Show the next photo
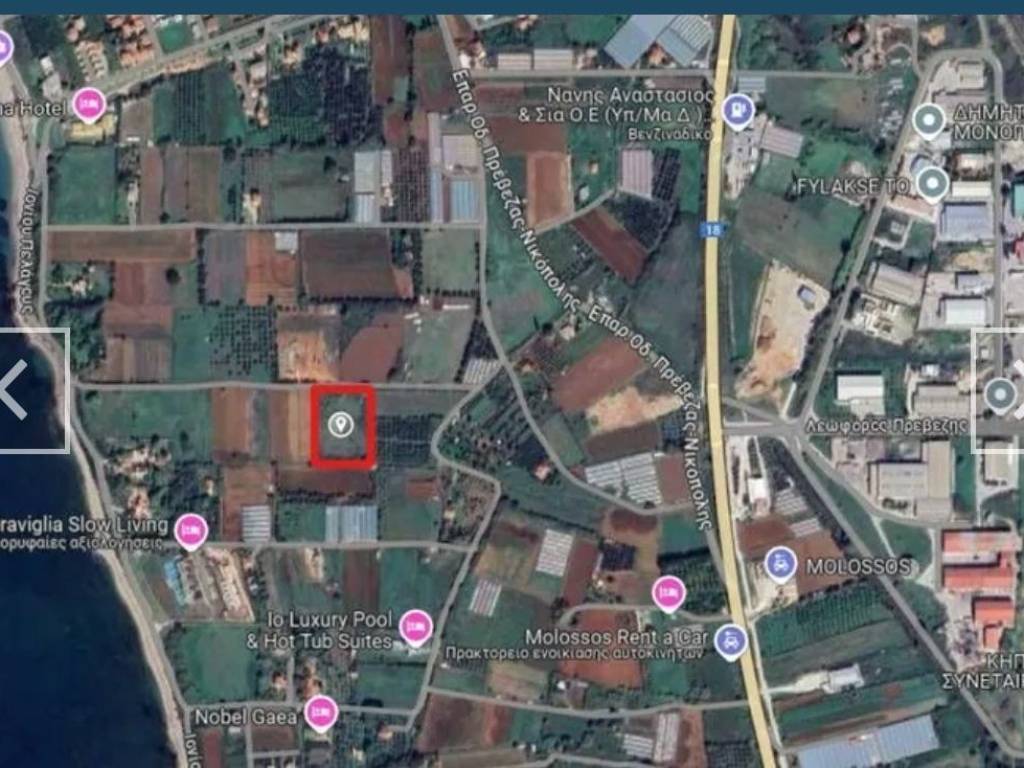The width and height of the screenshot is (1024, 768). tap(1001, 390)
